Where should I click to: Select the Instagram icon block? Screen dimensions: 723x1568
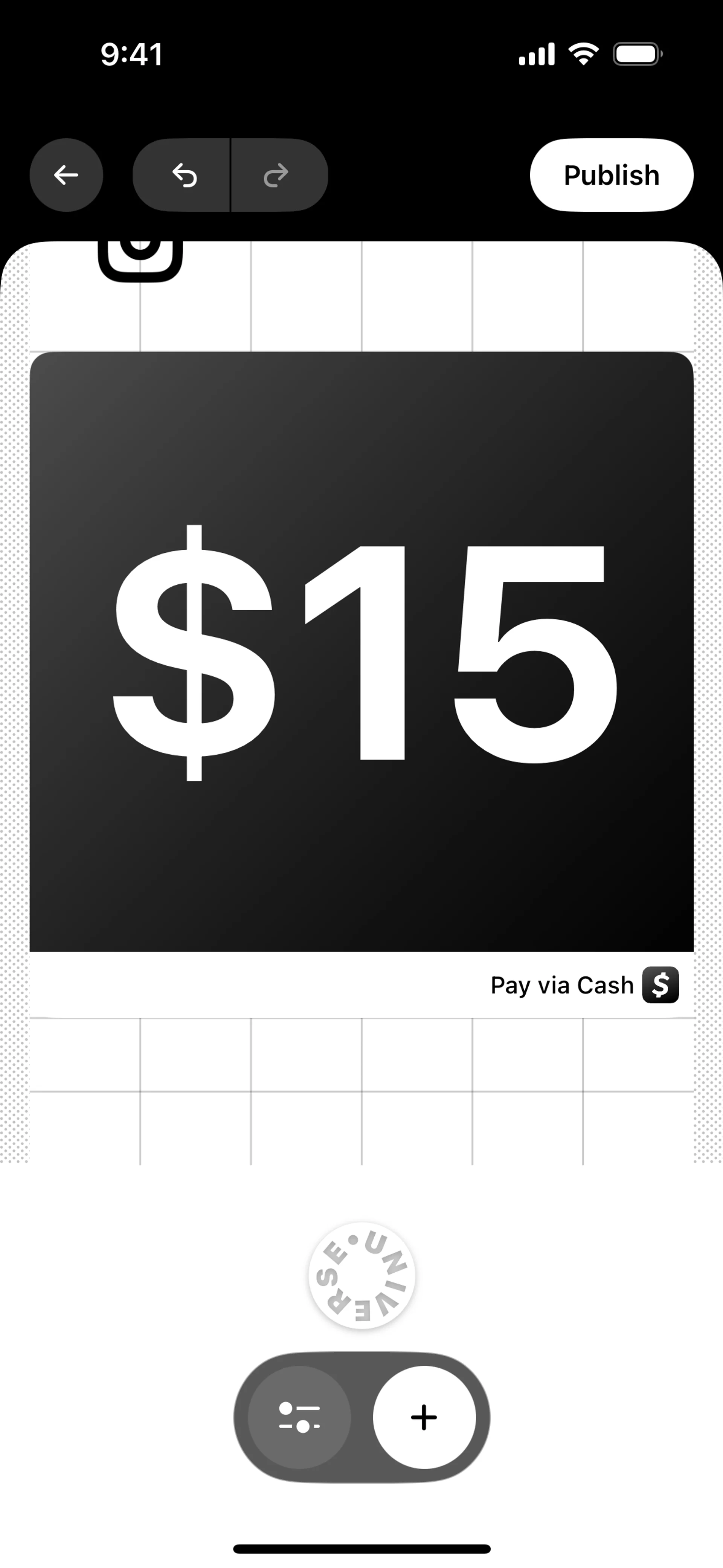point(140,261)
